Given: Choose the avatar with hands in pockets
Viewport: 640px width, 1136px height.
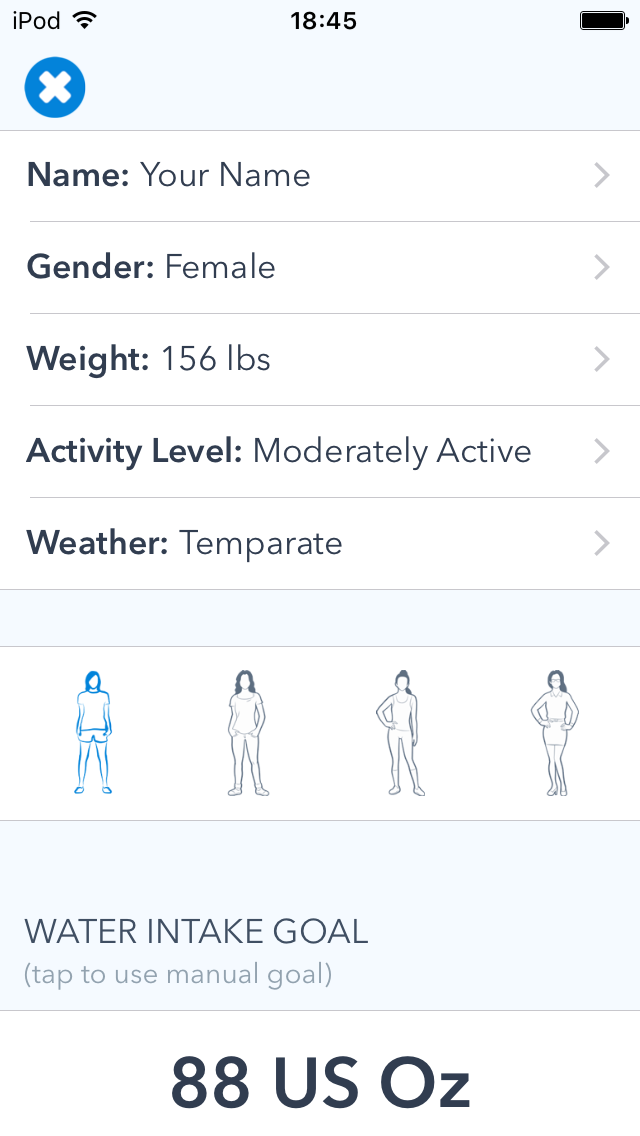Looking at the screenshot, I should click(x=246, y=733).
